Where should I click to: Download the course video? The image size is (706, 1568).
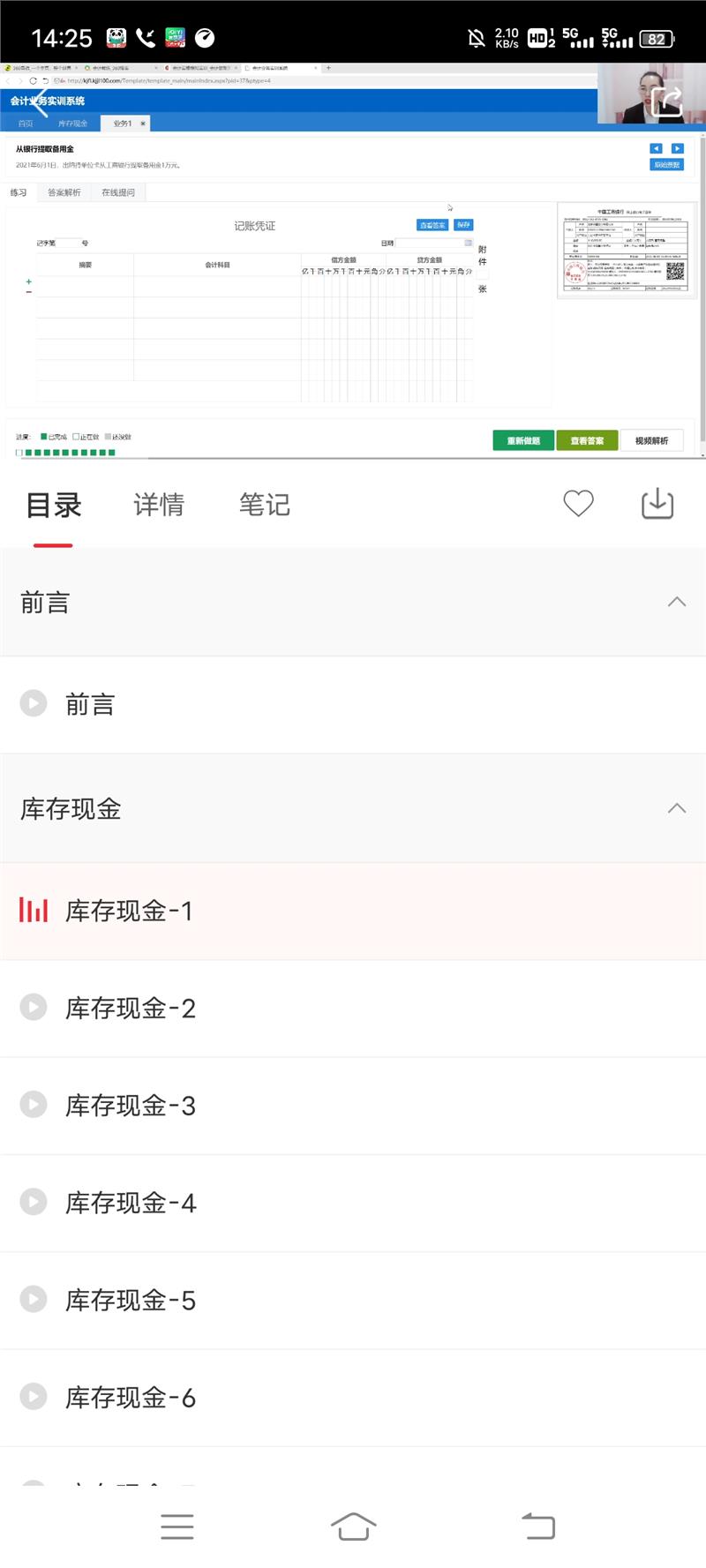(x=657, y=503)
